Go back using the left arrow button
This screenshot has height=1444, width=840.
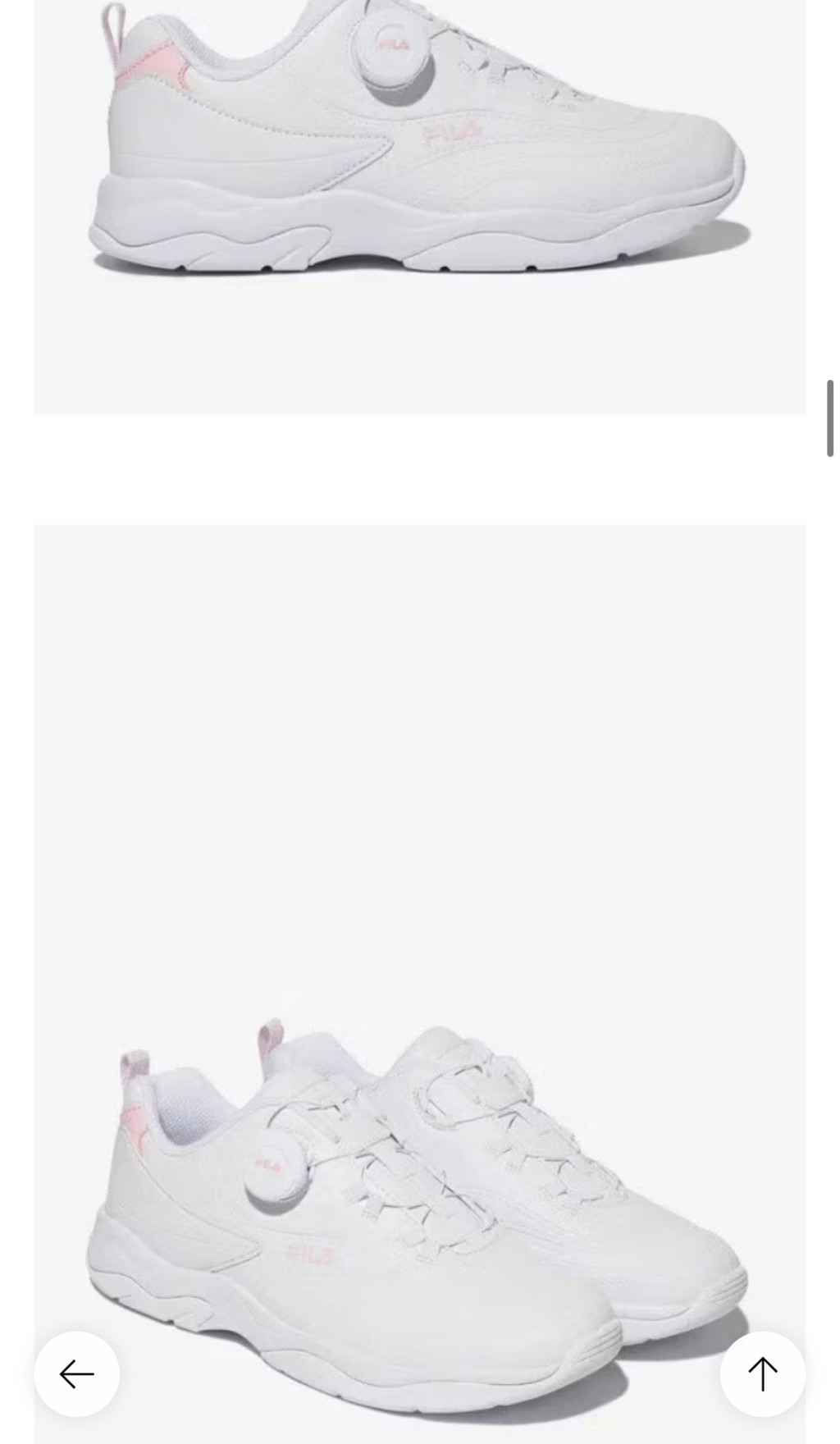tap(77, 1373)
